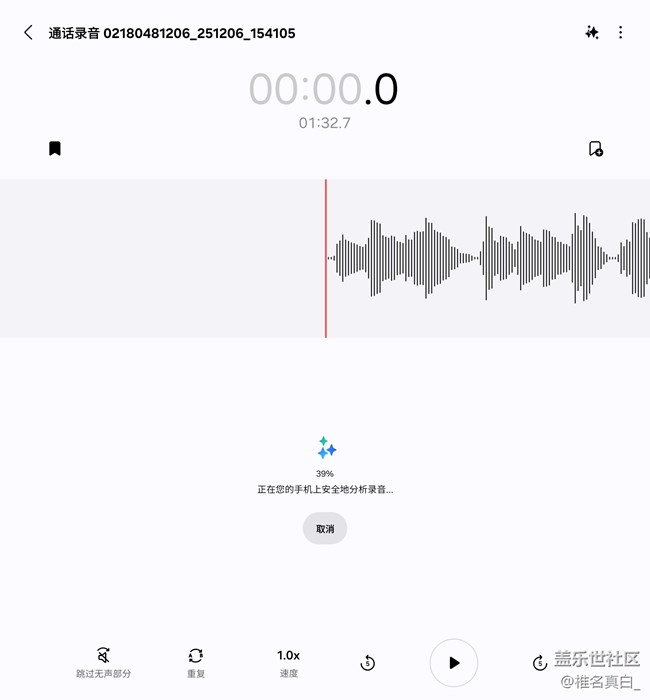Go back from the call recording
The image size is (650, 700).
pos(28,33)
